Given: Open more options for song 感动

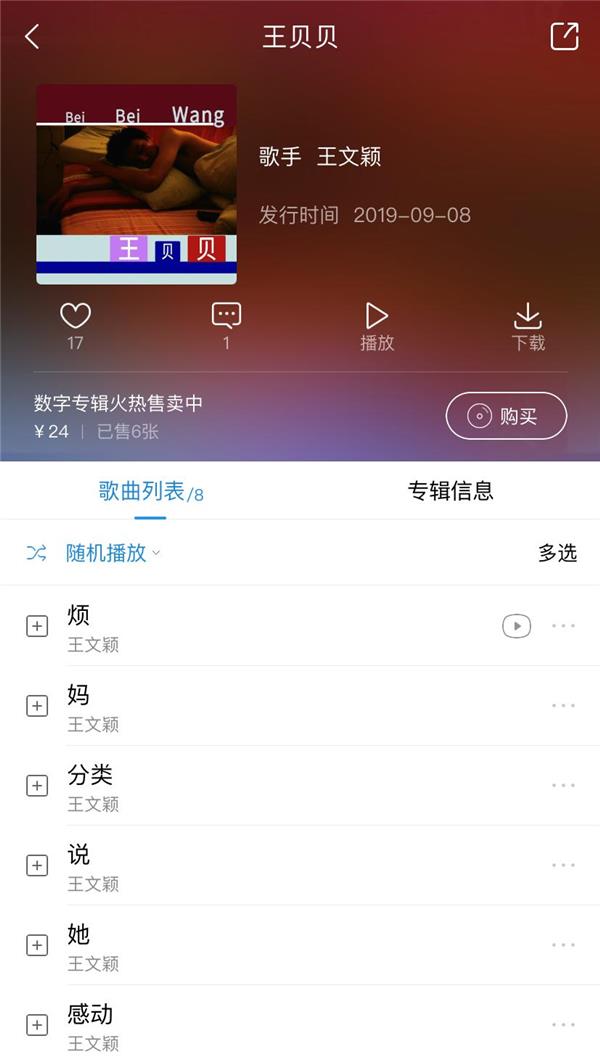Looking at the screenshot, I should click(x=563, y=1025).
